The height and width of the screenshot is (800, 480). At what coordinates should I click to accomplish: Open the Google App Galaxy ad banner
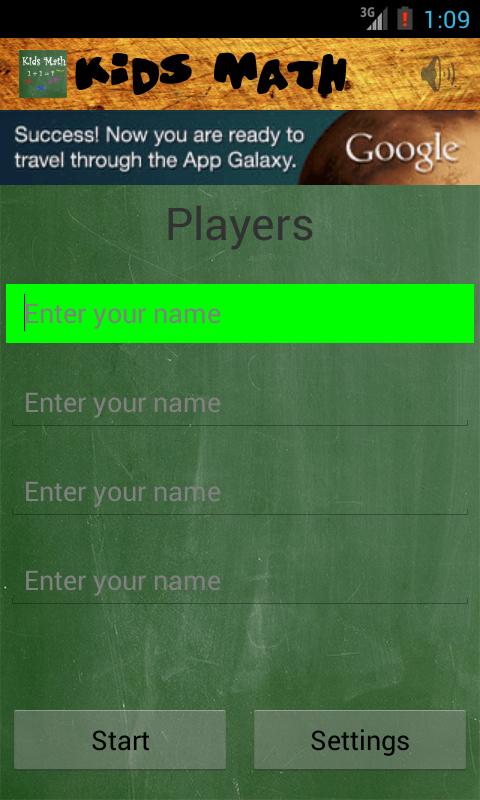[240, 147]
